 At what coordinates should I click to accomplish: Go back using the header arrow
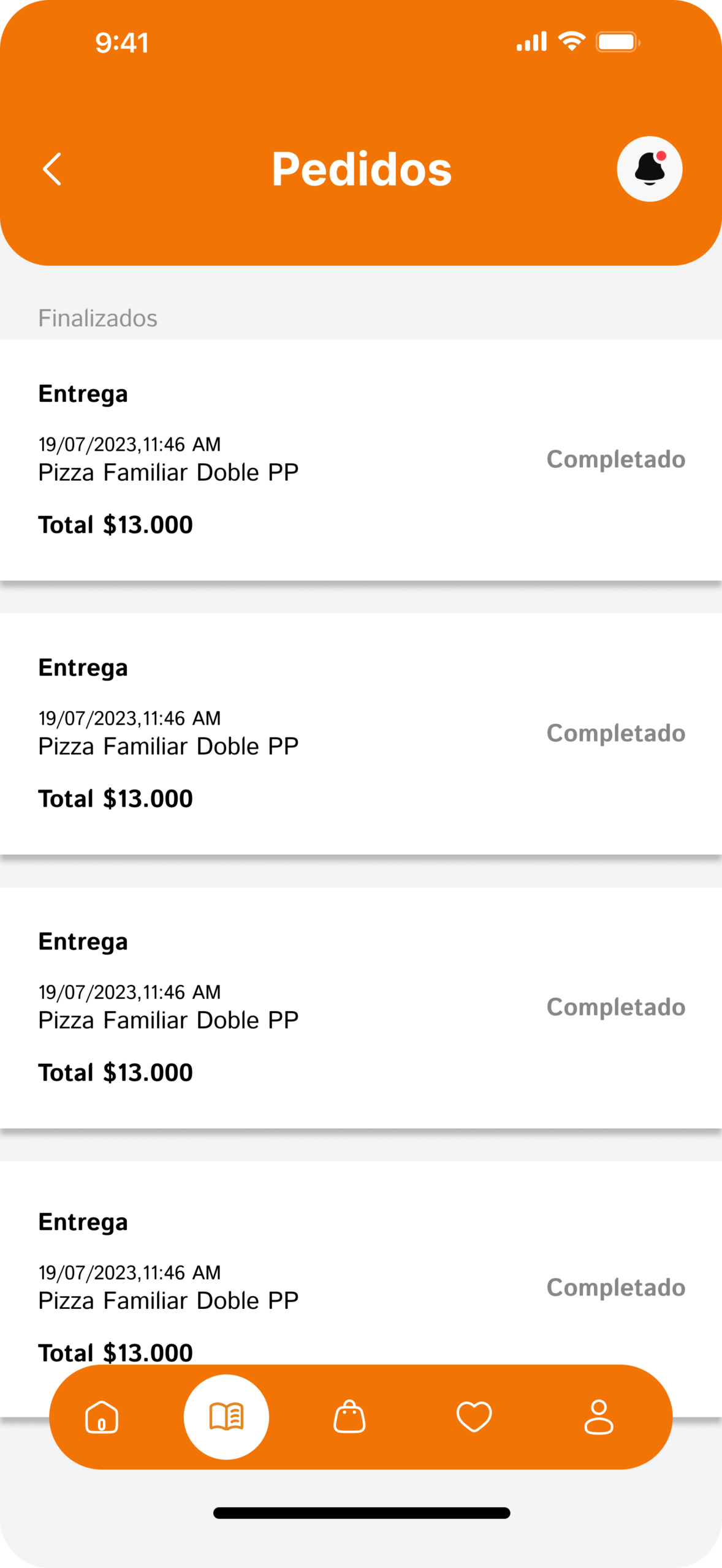click(53, 169)
